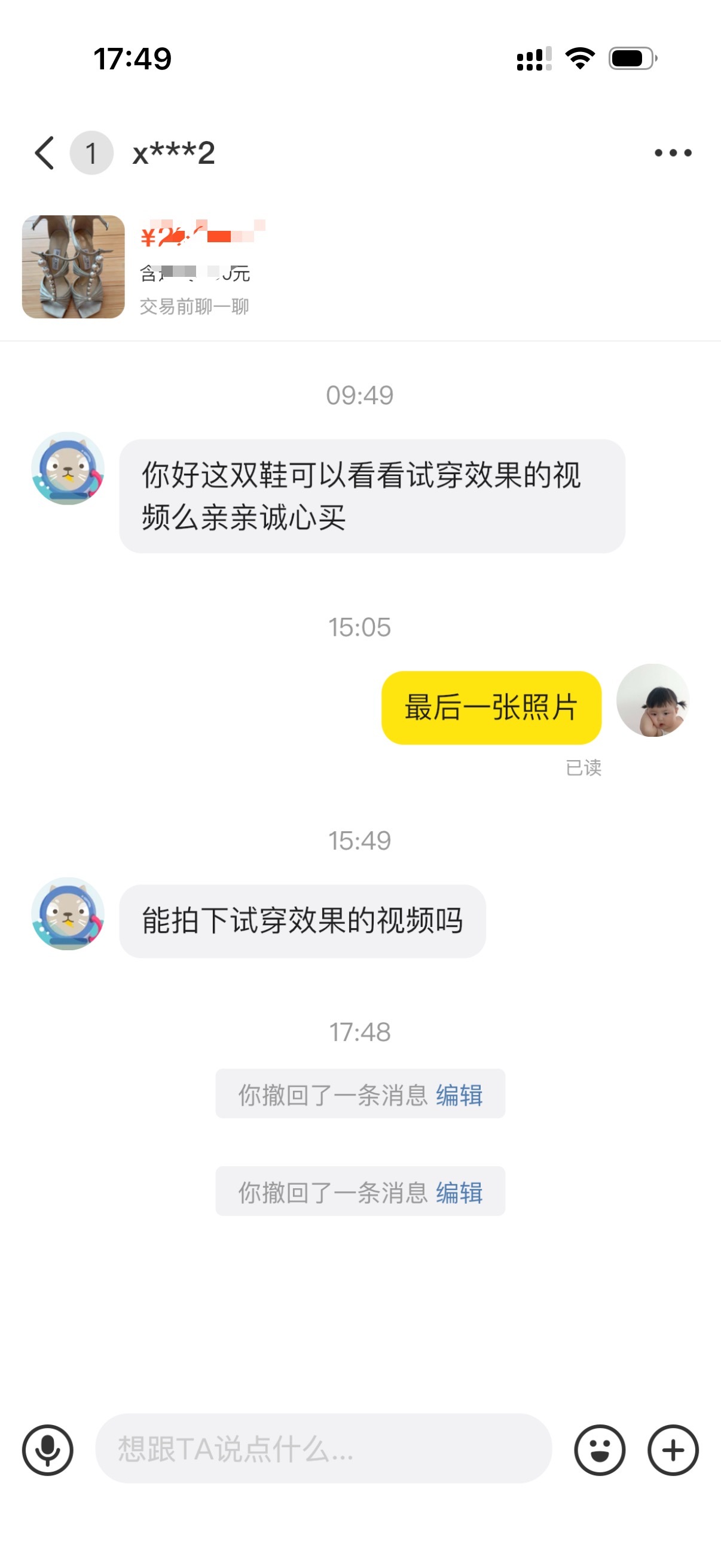Open the emoji picker
The height and width of the screenshot is (1568, 721).
click(x=599, y=1450)
